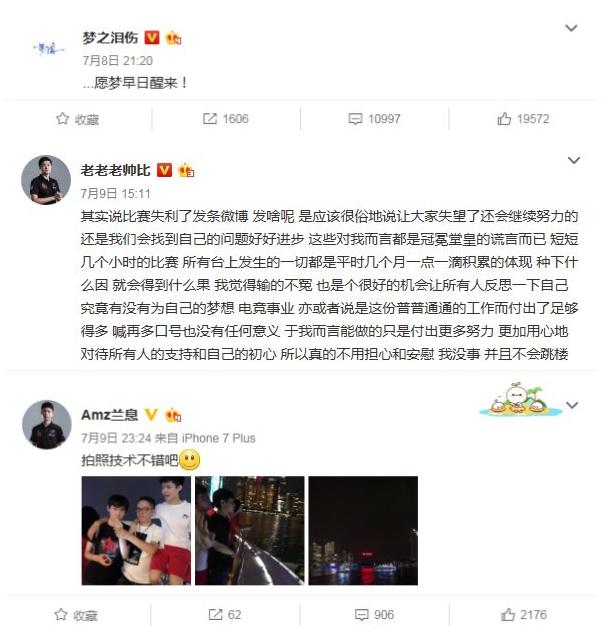This screenshot has height=632, width=603.
Task: Tap the username 老老老帅比
Action: [x=114, y=170]
